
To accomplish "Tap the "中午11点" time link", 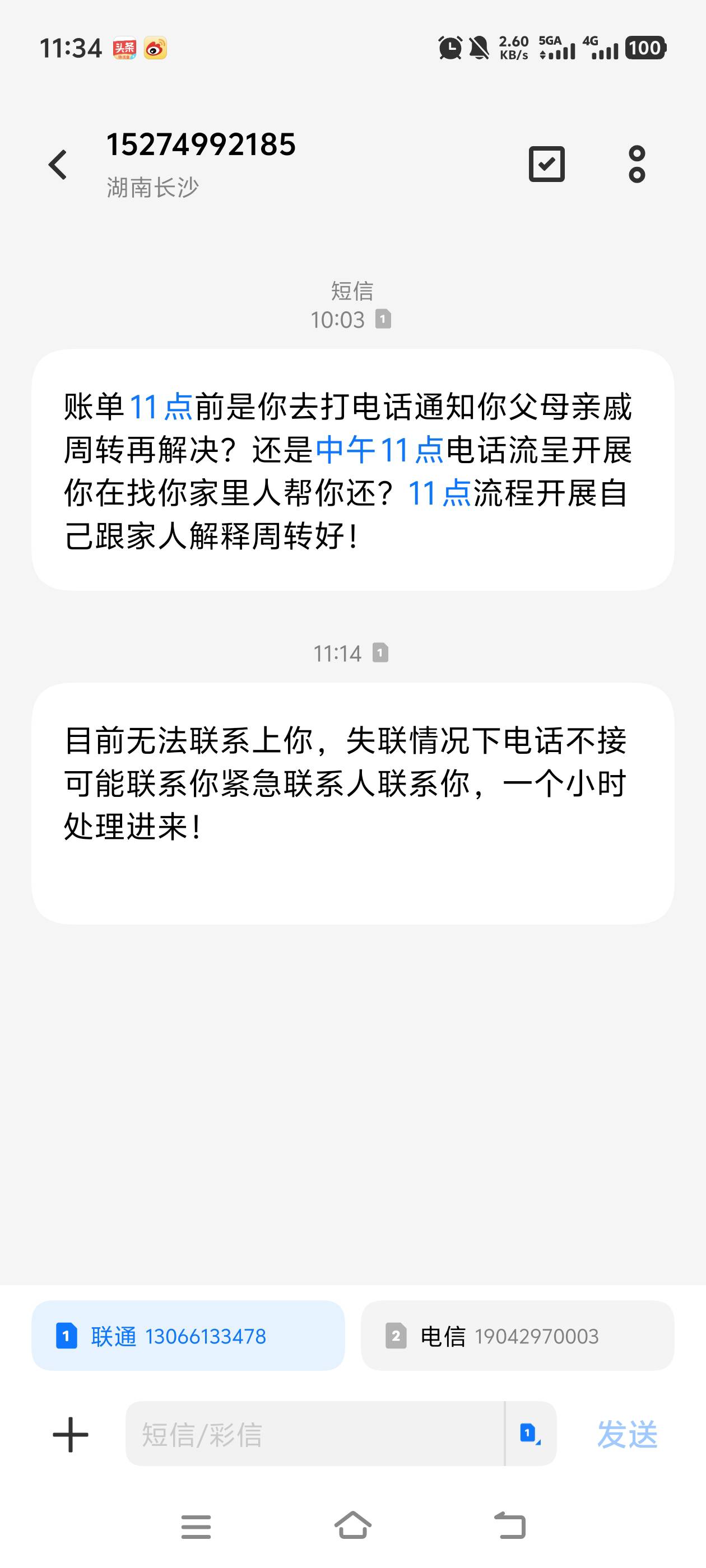I will [379, 450].
